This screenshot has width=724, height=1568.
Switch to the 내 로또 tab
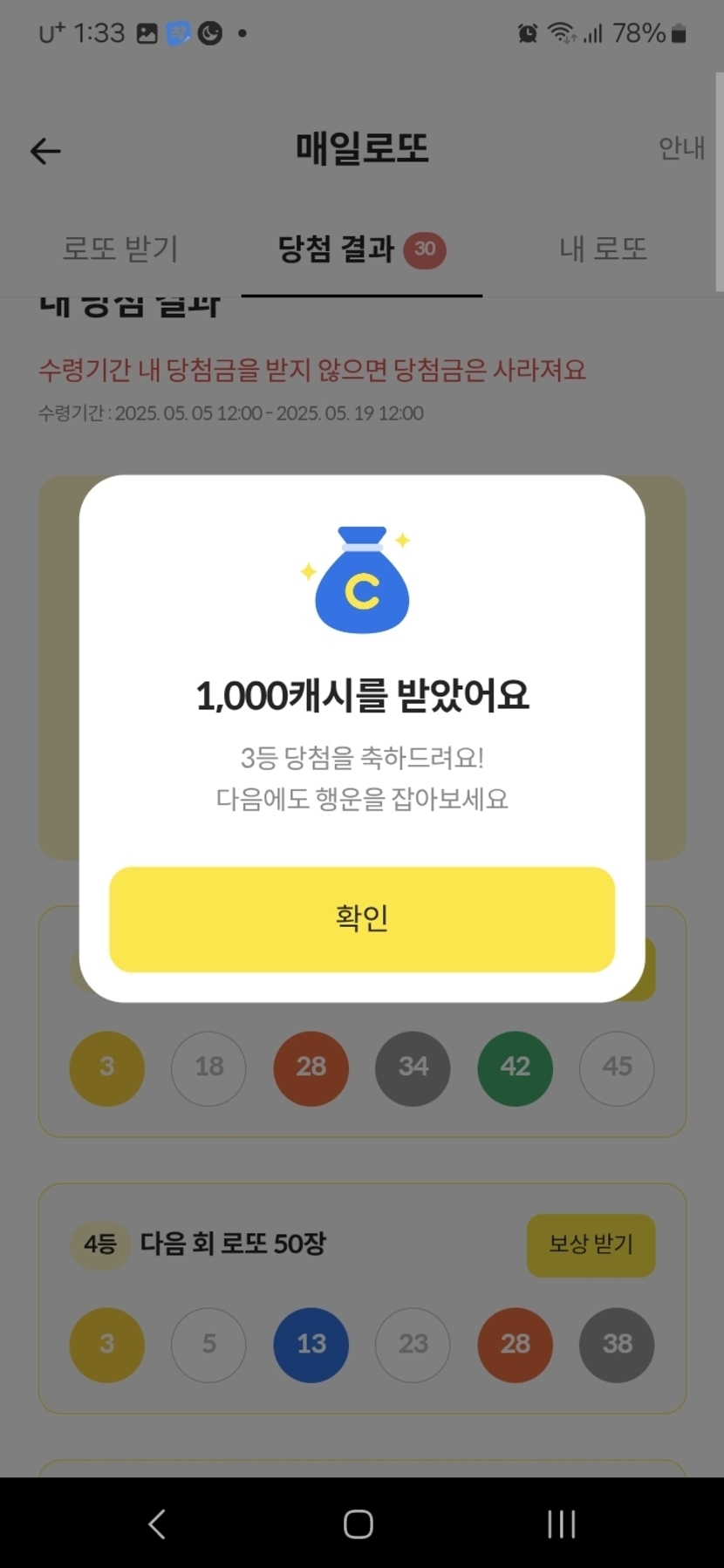coord(603,249)
